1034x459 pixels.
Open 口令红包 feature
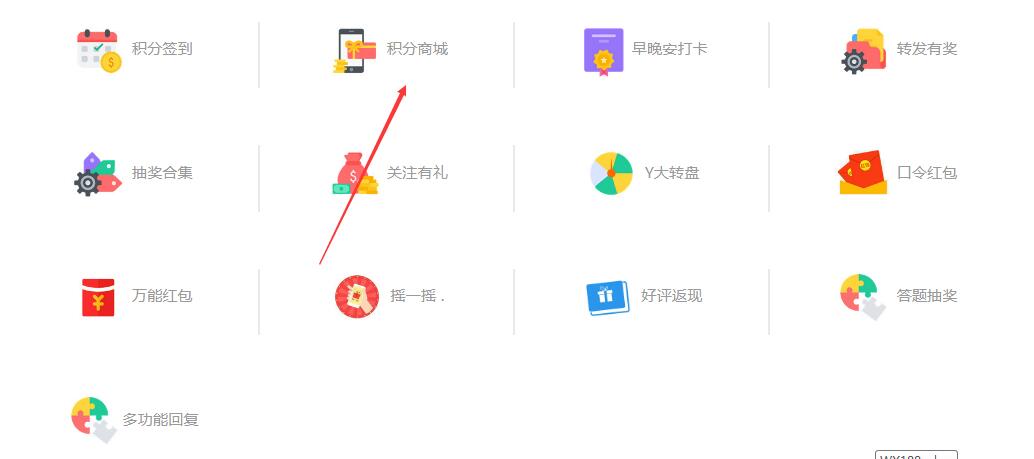click(x=900, y=173)
